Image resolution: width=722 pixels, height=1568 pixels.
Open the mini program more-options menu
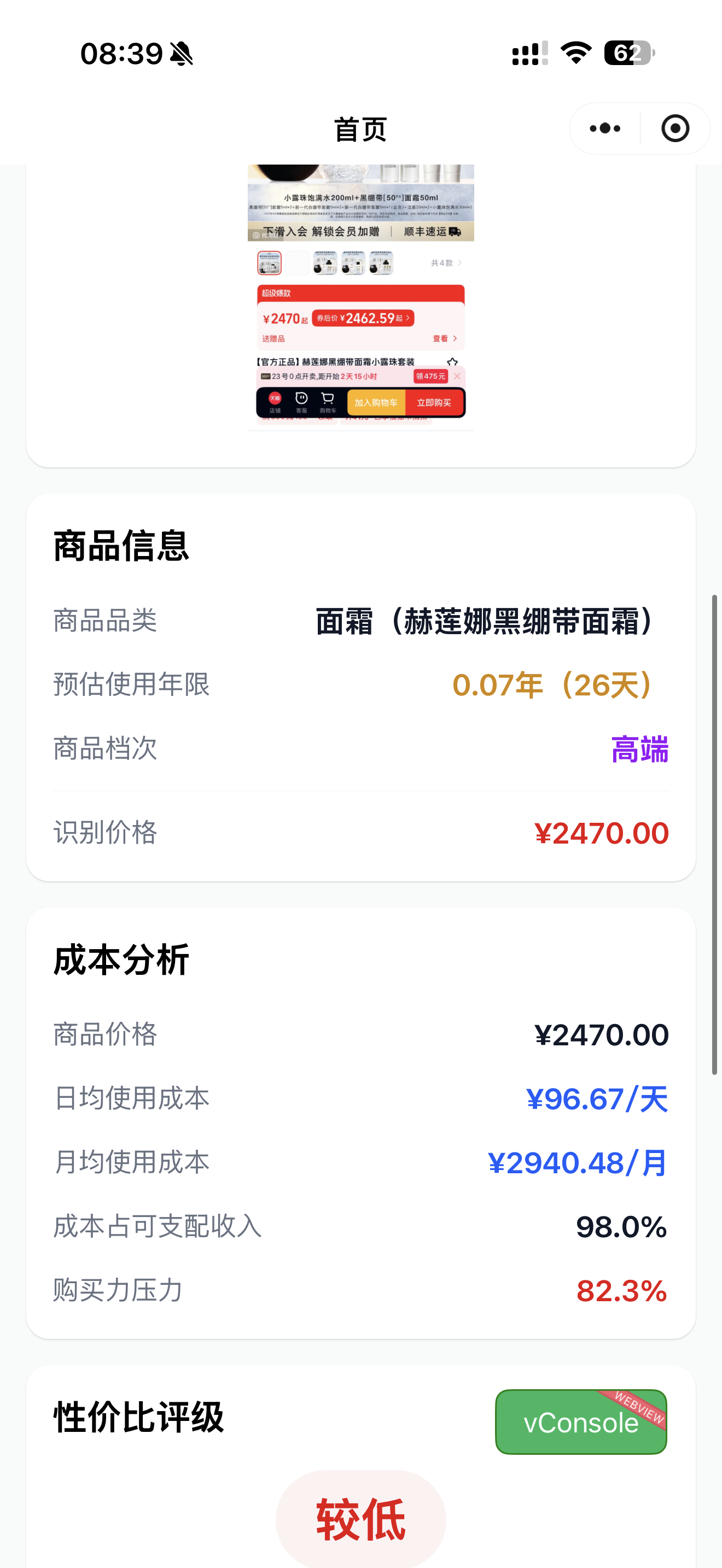pos(605,128)
